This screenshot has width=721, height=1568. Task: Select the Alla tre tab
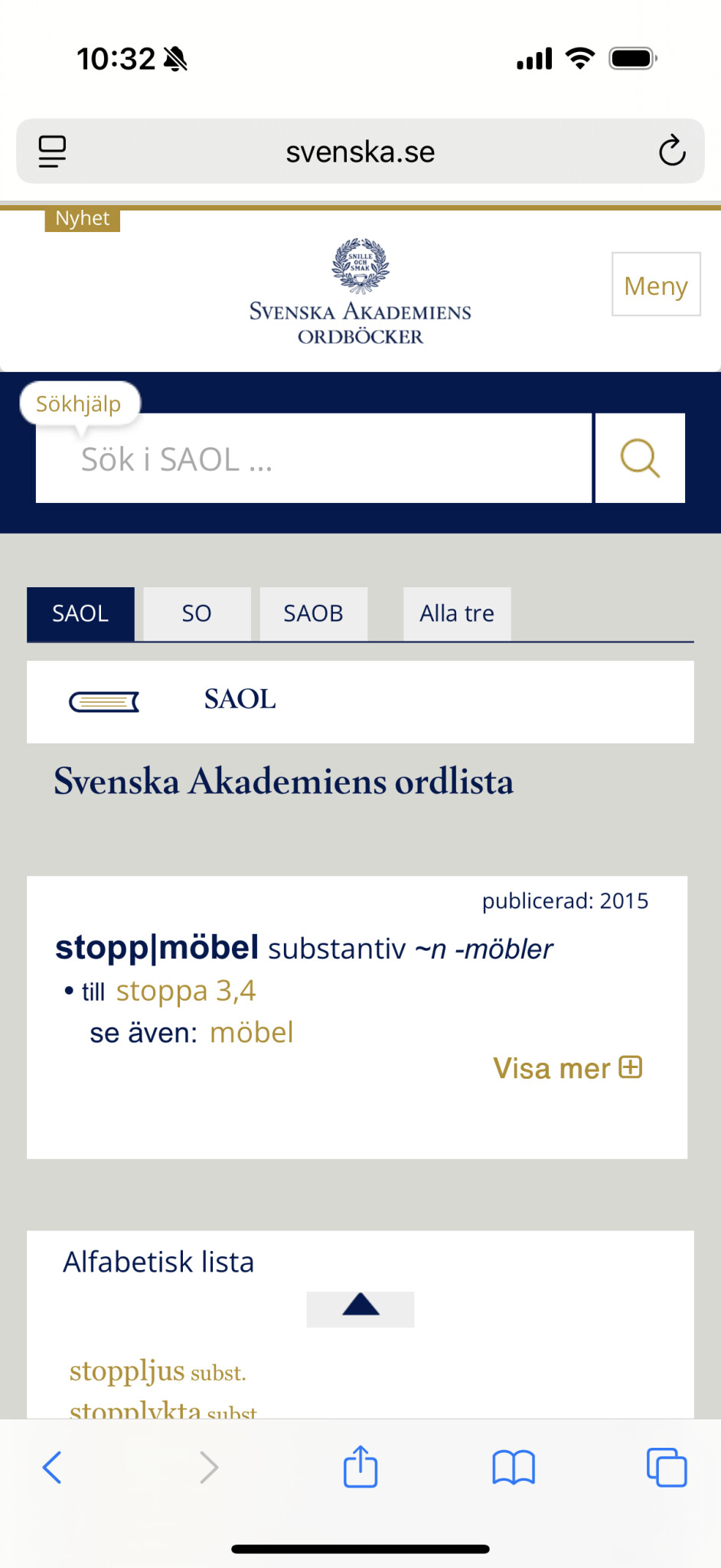click(x=457, y=613)
